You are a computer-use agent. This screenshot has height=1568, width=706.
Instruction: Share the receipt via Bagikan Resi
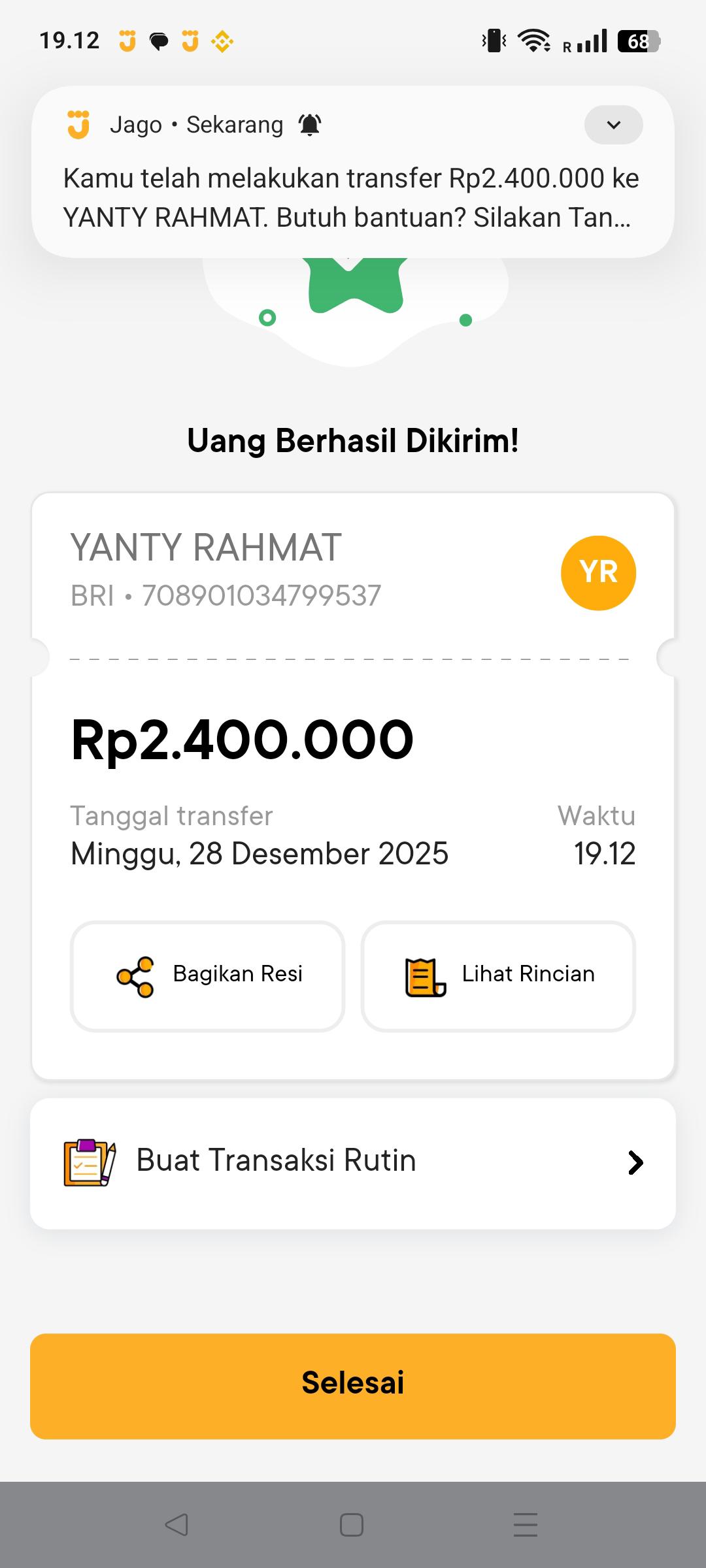[x=207, y=975]
